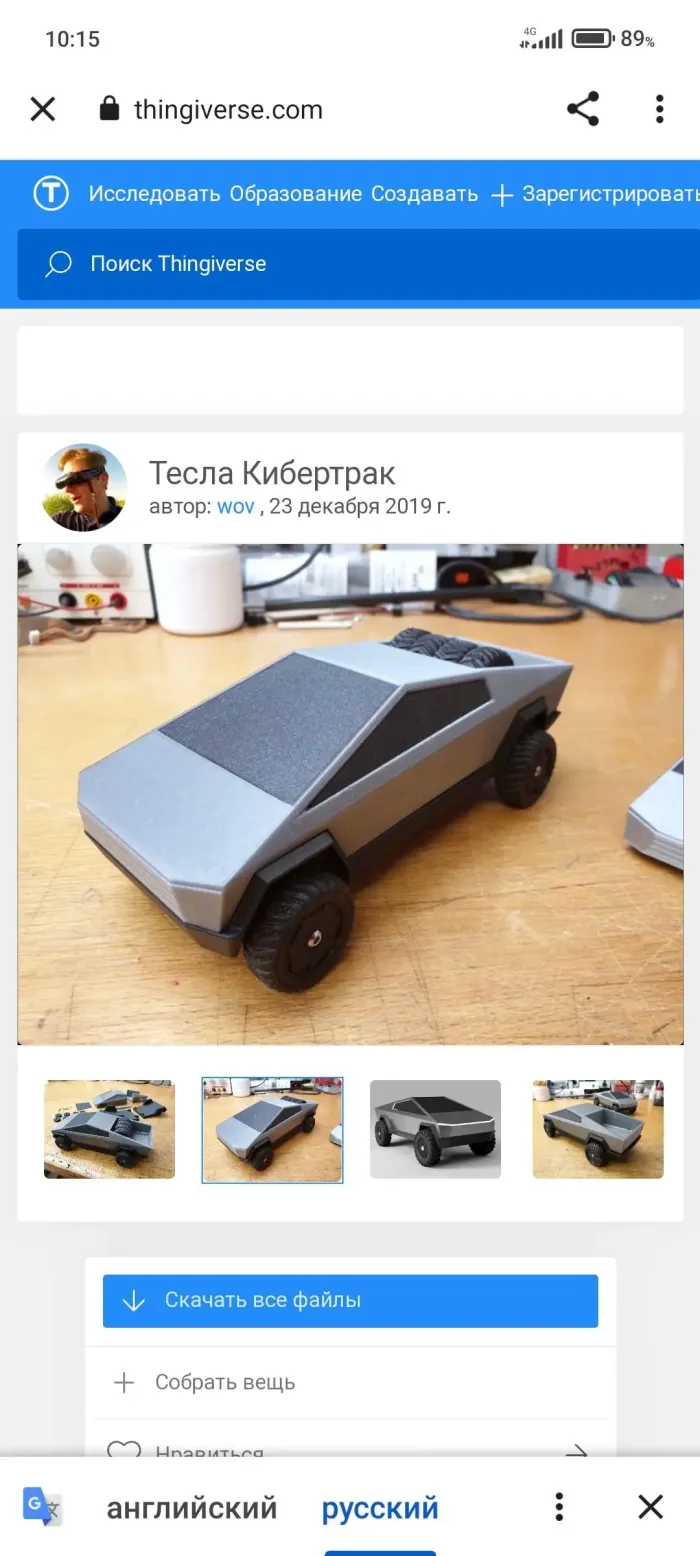Dismiss the Google Translate bar
Viewport: 700px width, 1556px height.
(651, 1507)
